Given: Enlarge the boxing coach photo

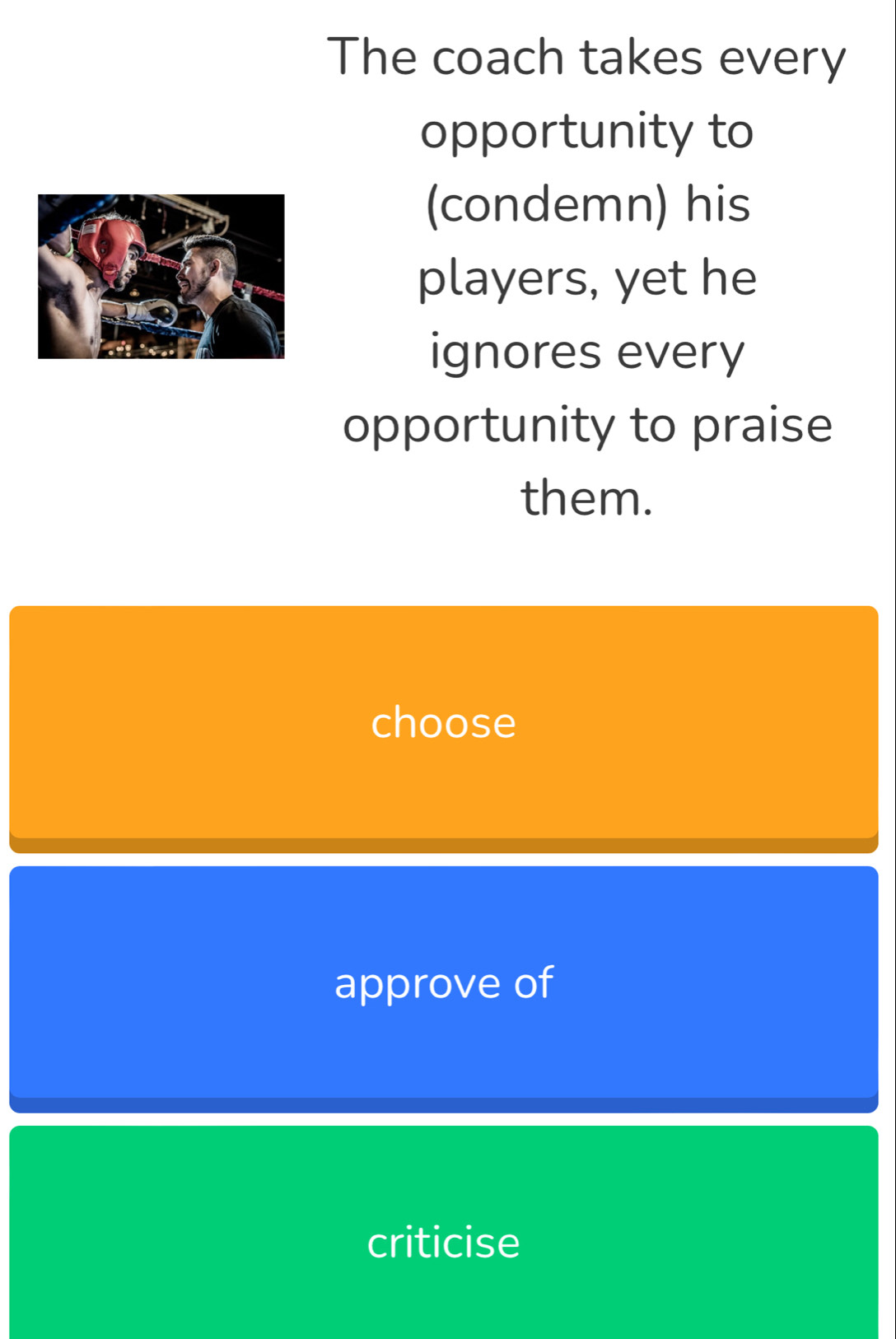Looking at the screenshot, I should 161,277.
